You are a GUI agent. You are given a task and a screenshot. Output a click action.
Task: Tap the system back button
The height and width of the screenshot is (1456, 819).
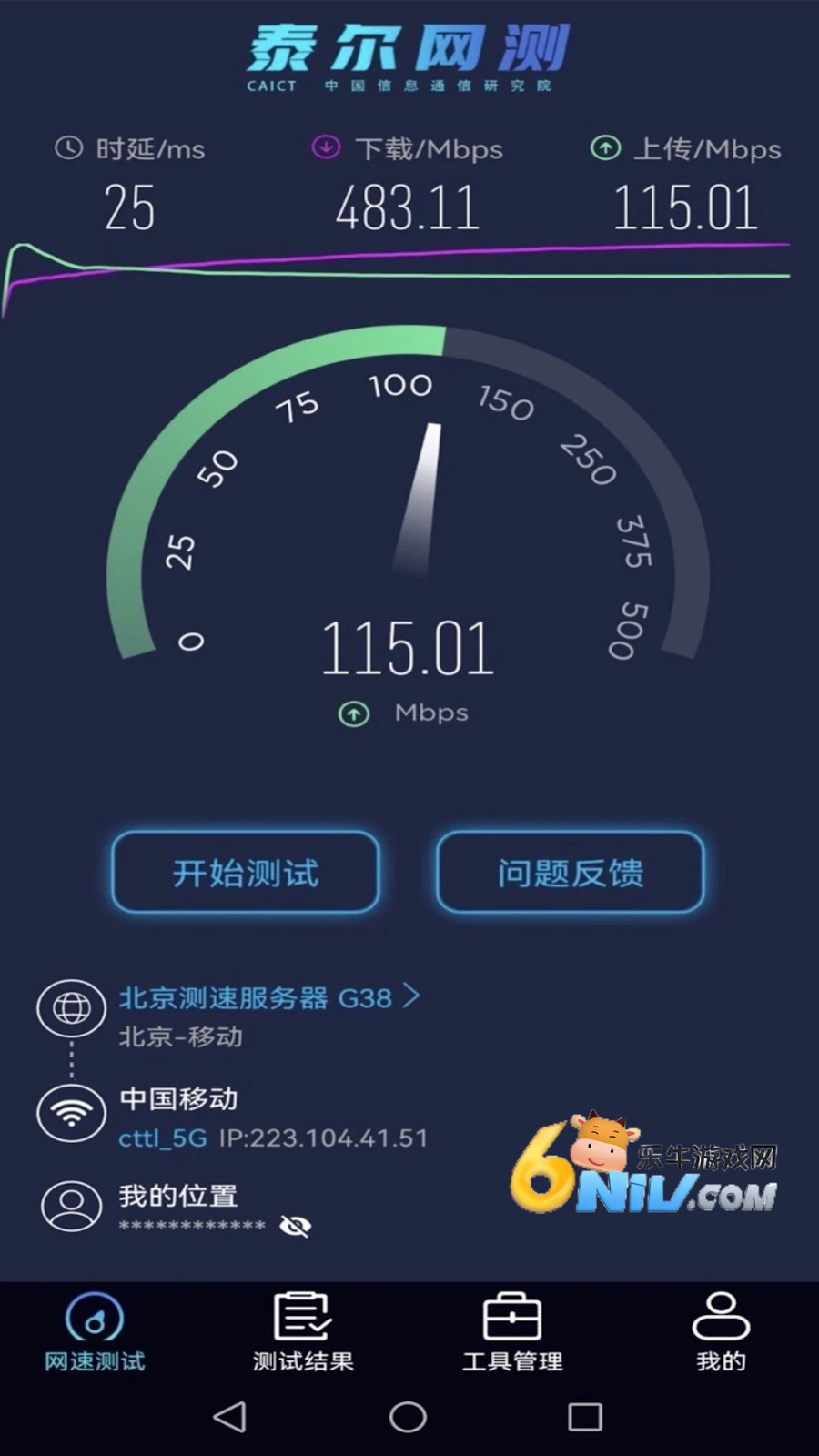[229, 1416]
